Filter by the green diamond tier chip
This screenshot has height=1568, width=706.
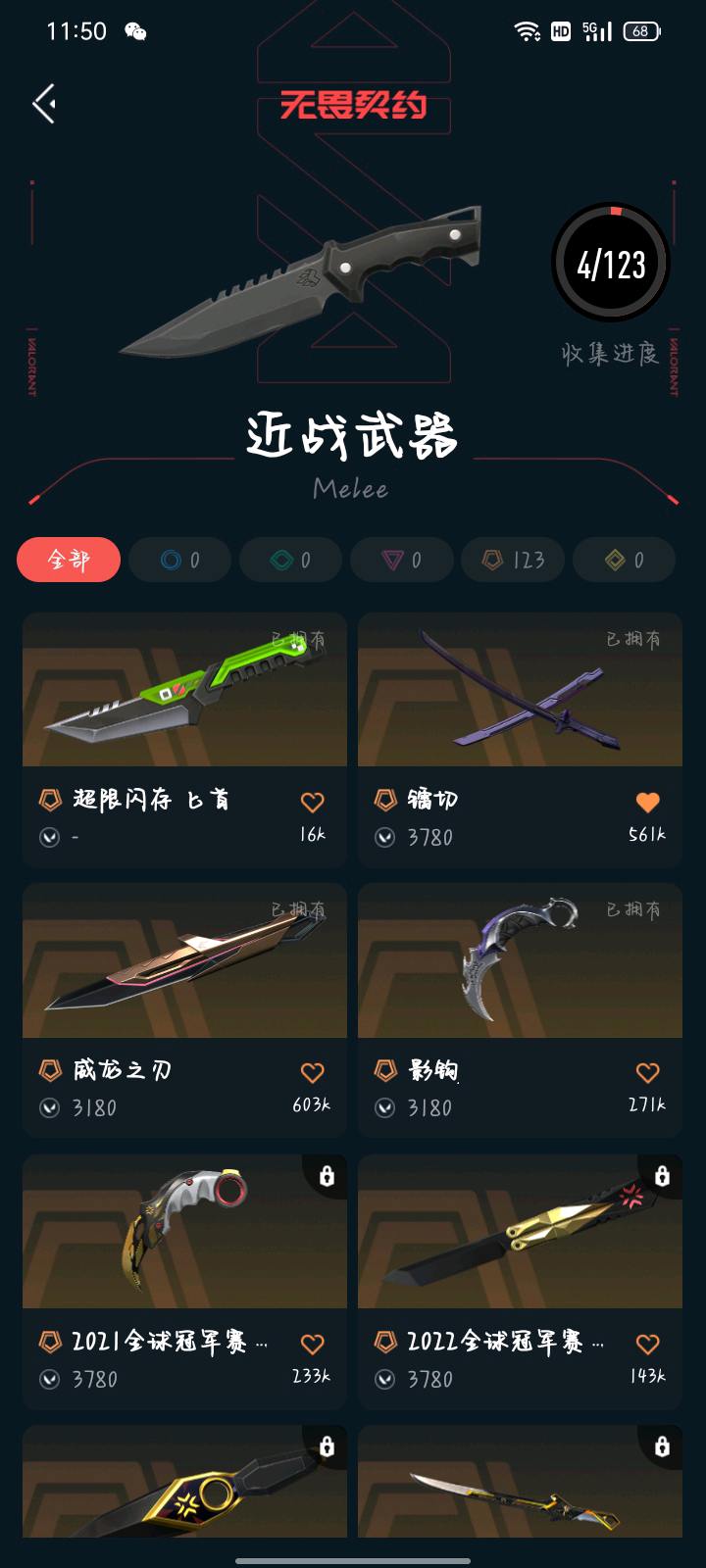tap(290, 560)
